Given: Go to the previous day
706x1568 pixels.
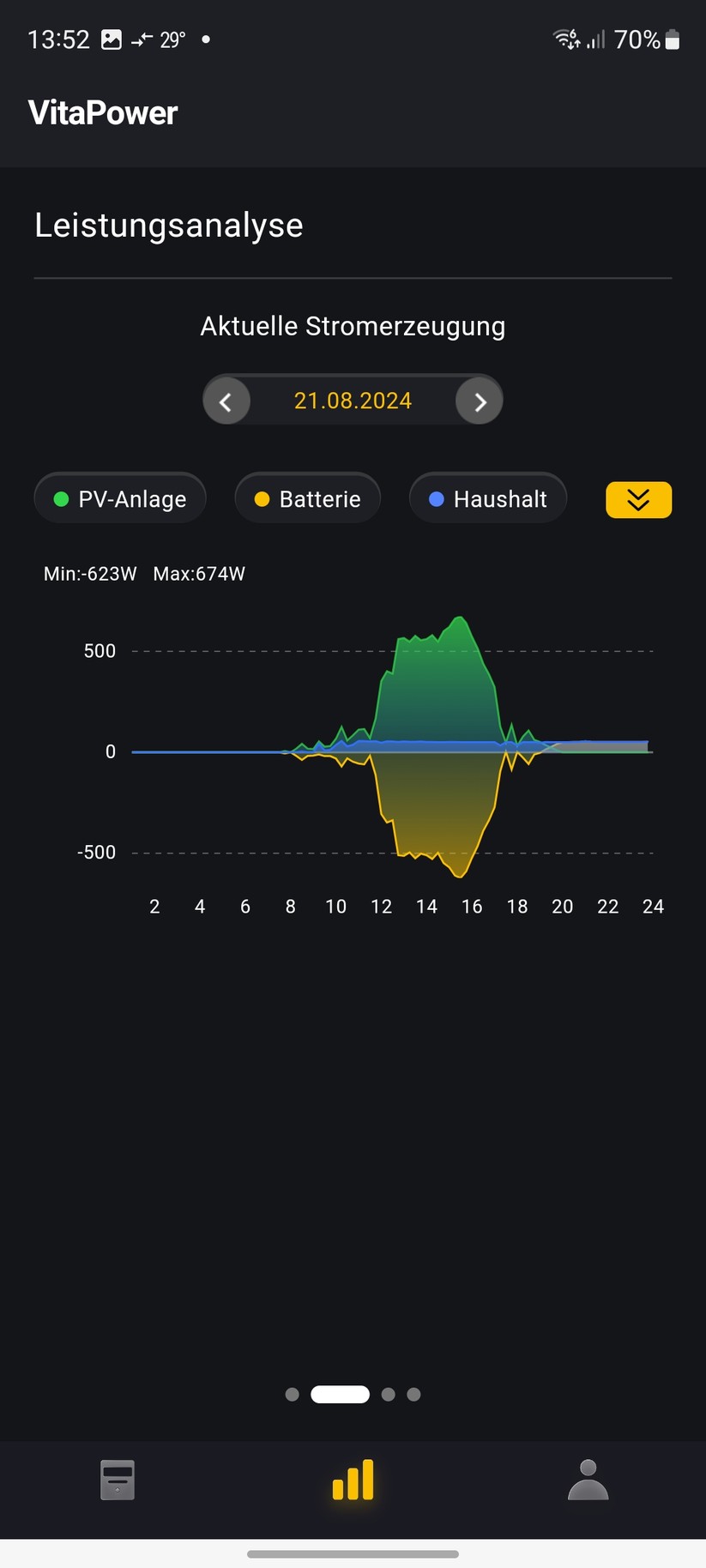Looking at the screenshot, I should 226,401.
